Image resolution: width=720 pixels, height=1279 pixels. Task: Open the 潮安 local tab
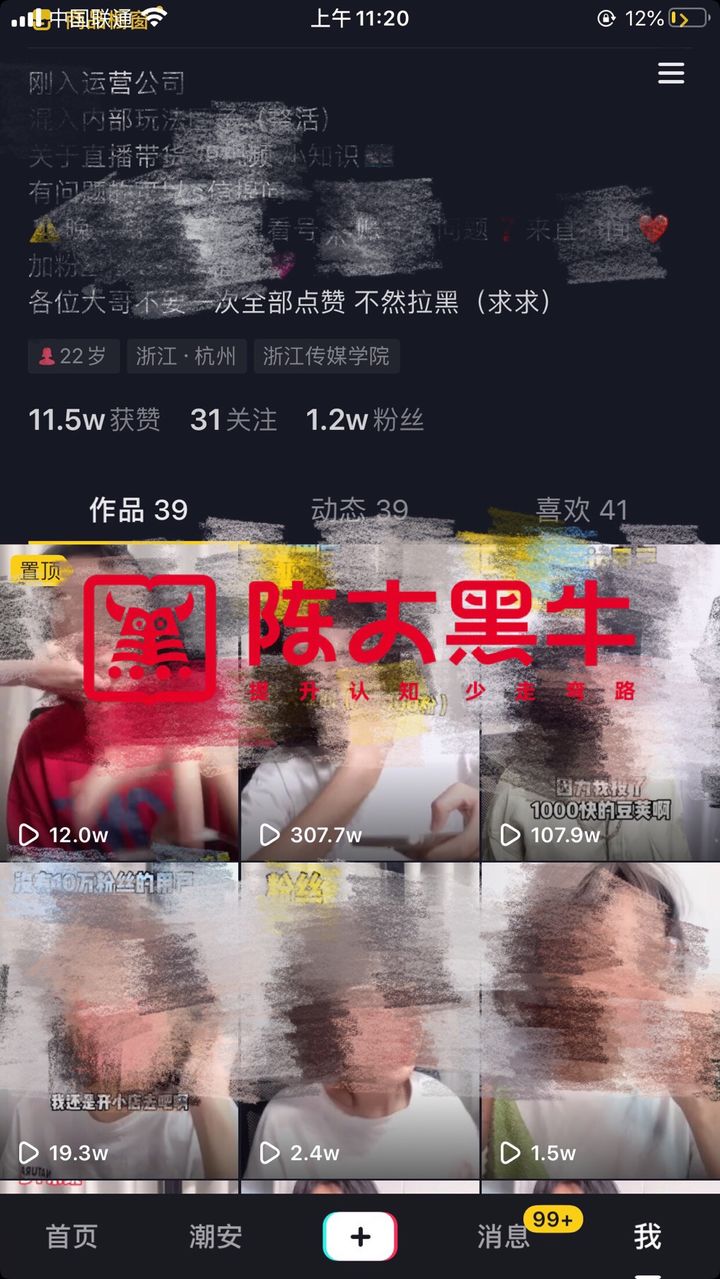coord(215,1236)
